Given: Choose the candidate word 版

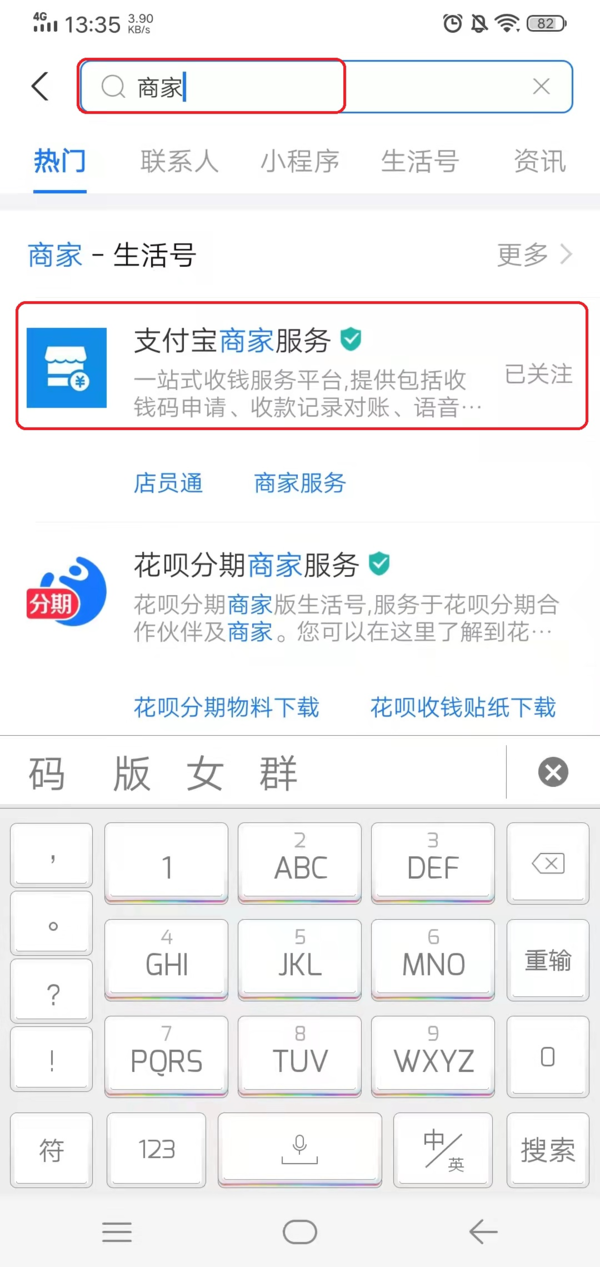Looking at the screenshot, I should (x=132, y=774).
